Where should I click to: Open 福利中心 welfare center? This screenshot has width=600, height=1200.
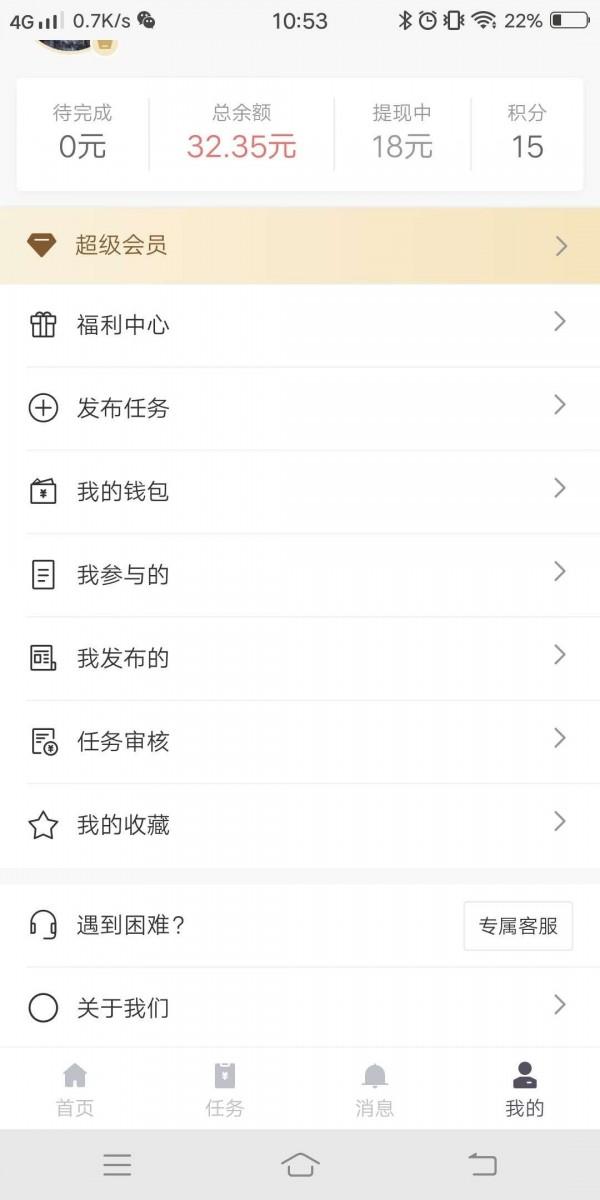coord(300,325)
